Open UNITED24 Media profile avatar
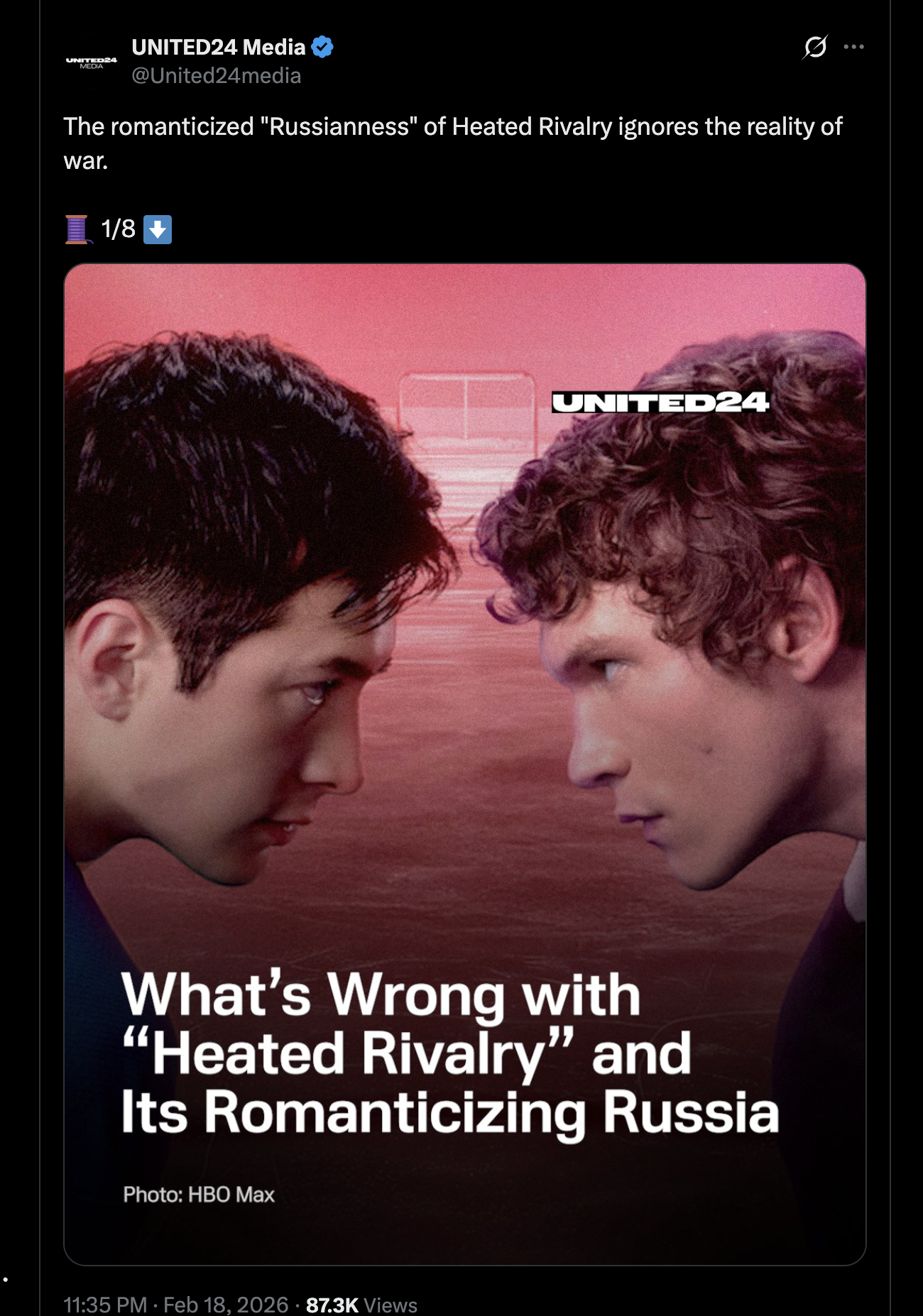Screen dimensions: 923x1316 coord(92,62)
